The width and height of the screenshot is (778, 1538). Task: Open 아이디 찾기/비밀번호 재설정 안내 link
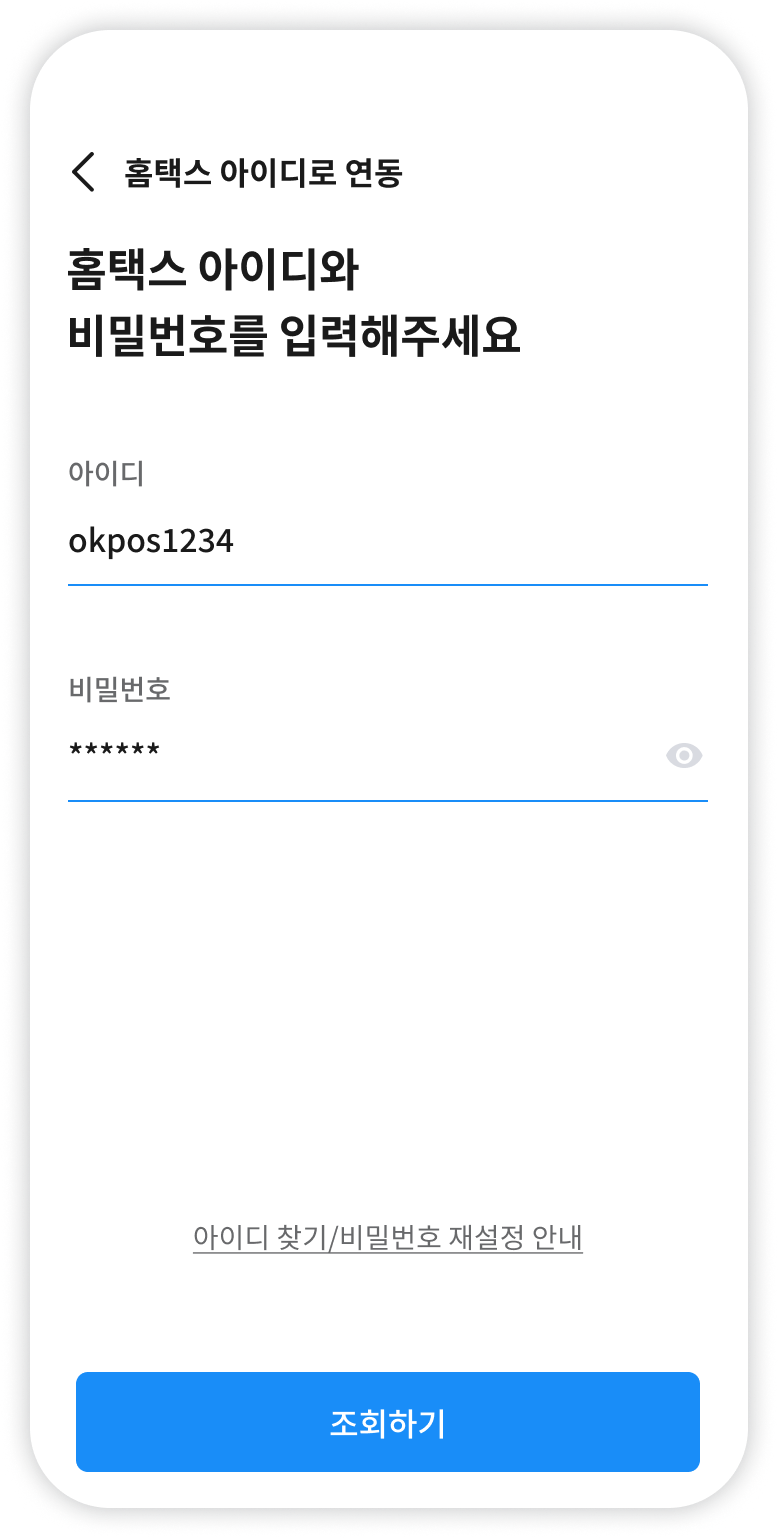click(x=388, y=1238)
